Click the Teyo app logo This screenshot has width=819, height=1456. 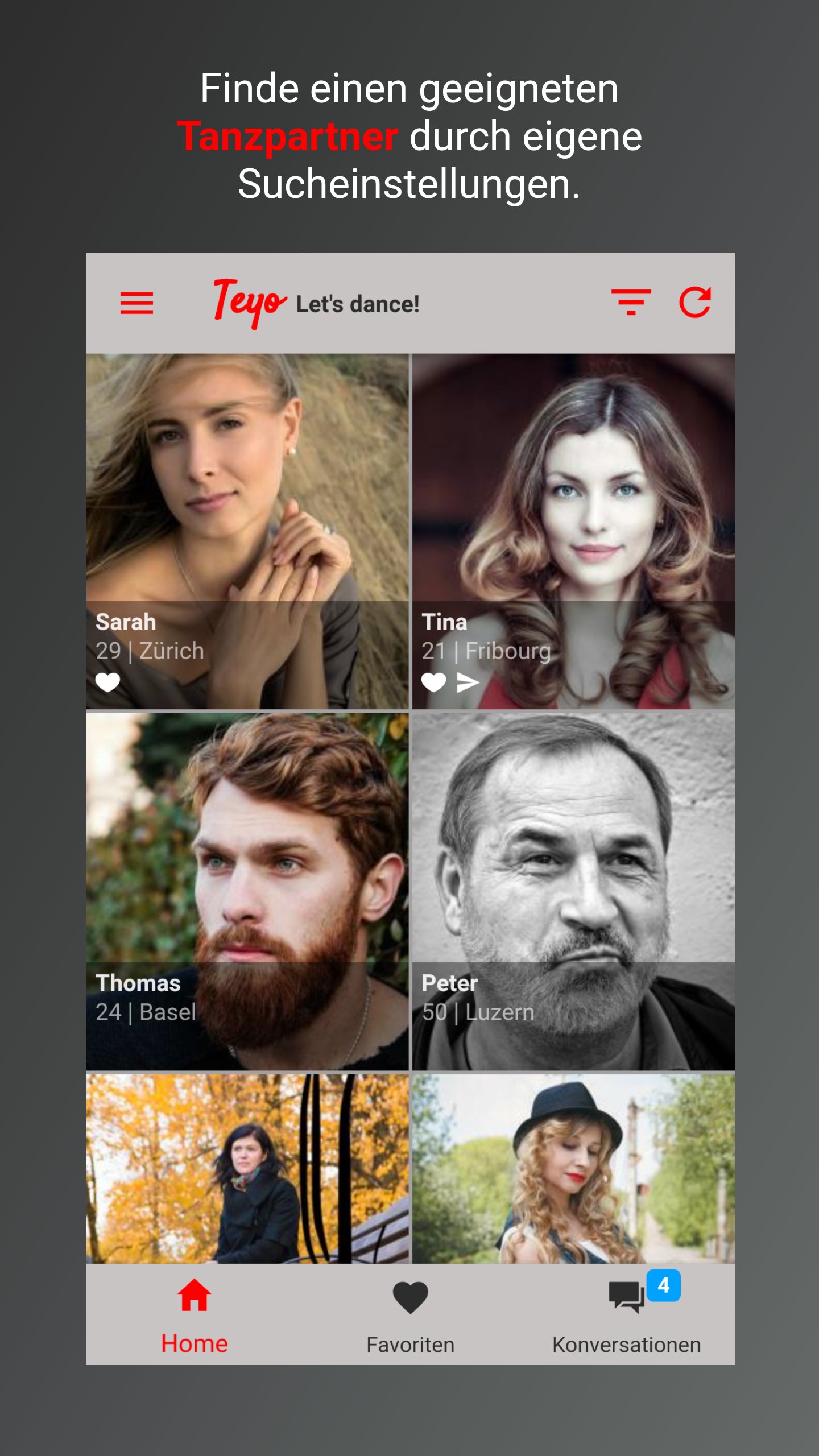pos(249,301)
